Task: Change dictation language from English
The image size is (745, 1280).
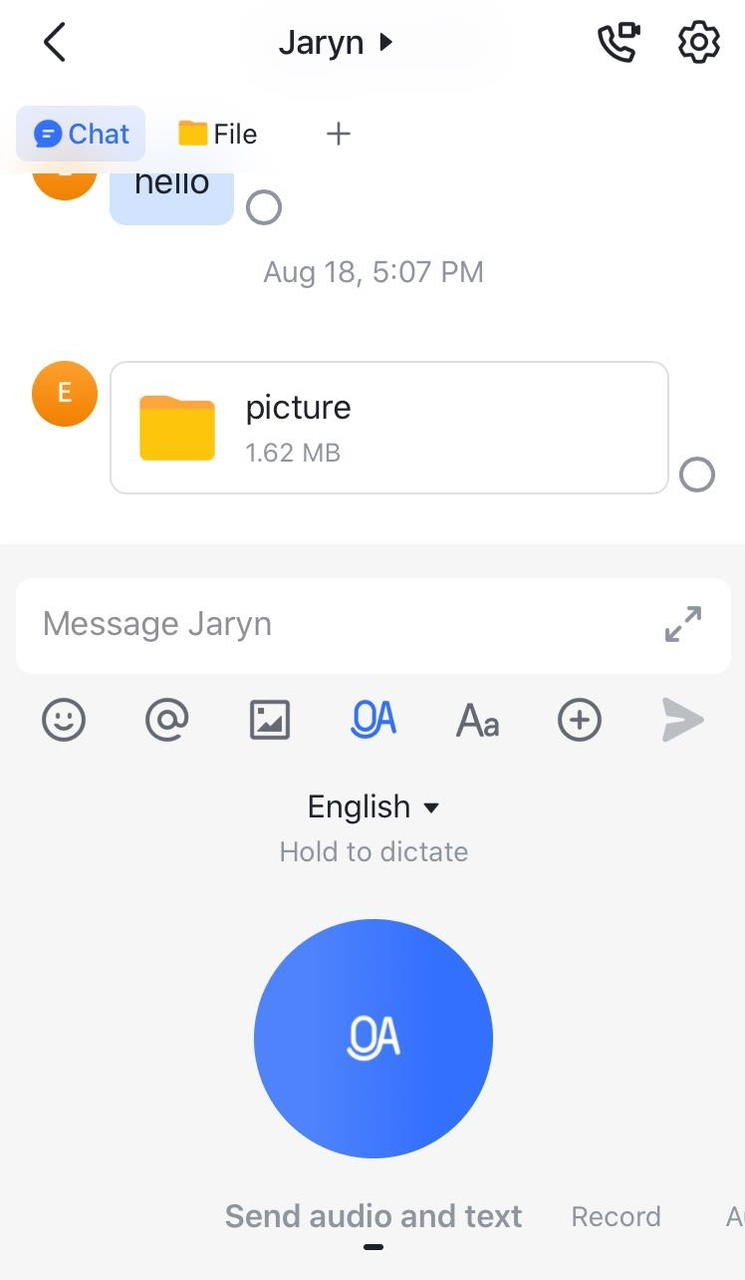Action: coord(373,806)
